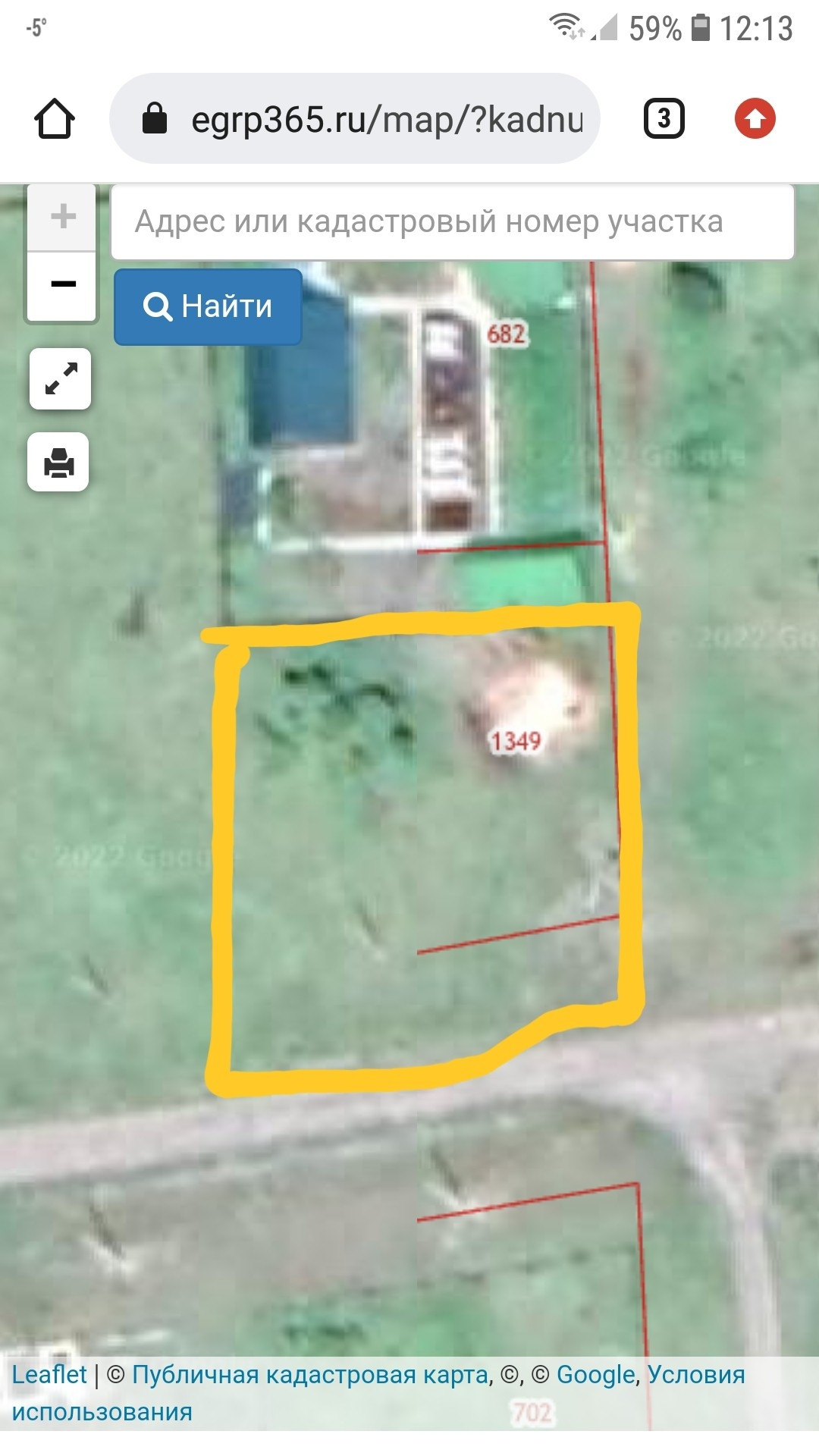Zoom in on the map
Screen dimensions: 819x1456
click(62, 217)
